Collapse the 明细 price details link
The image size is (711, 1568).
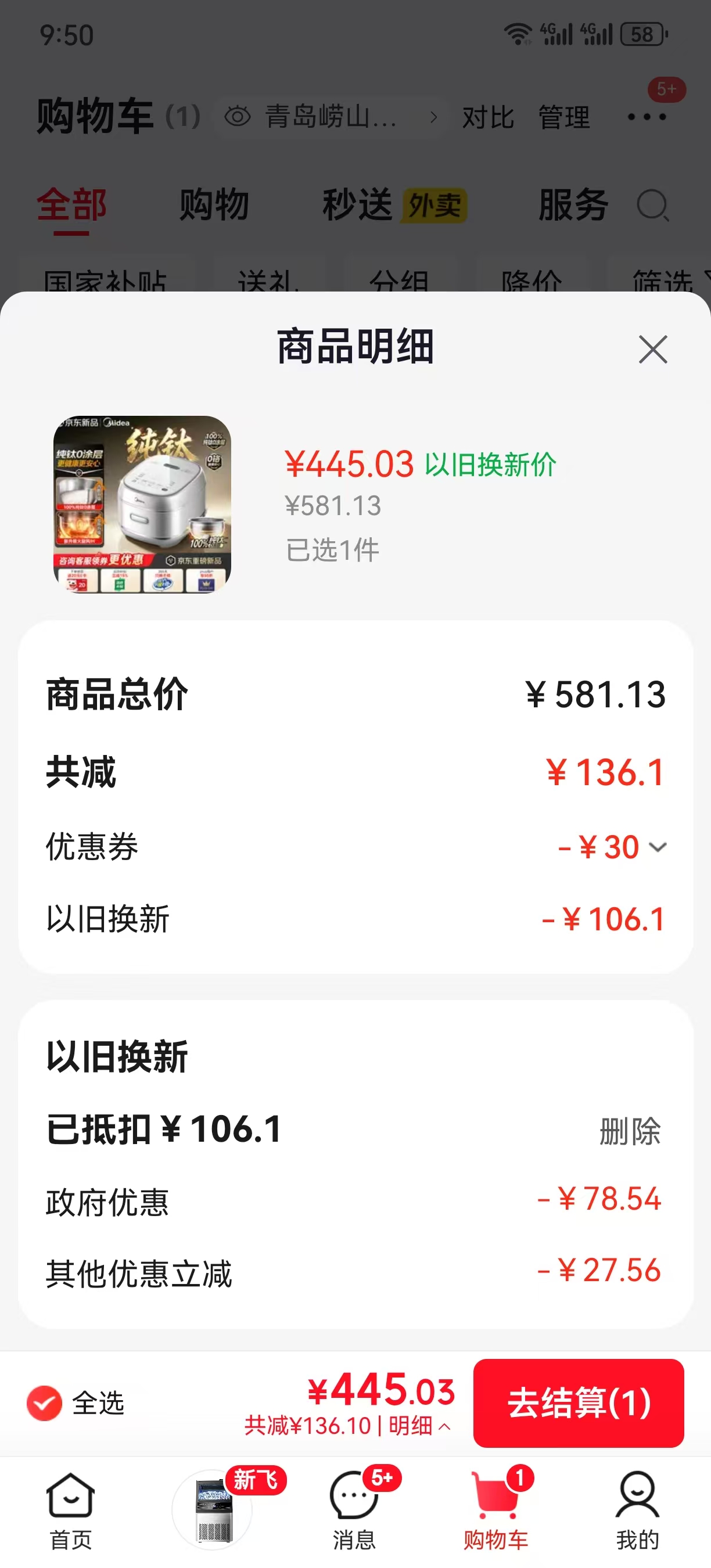420,1425
